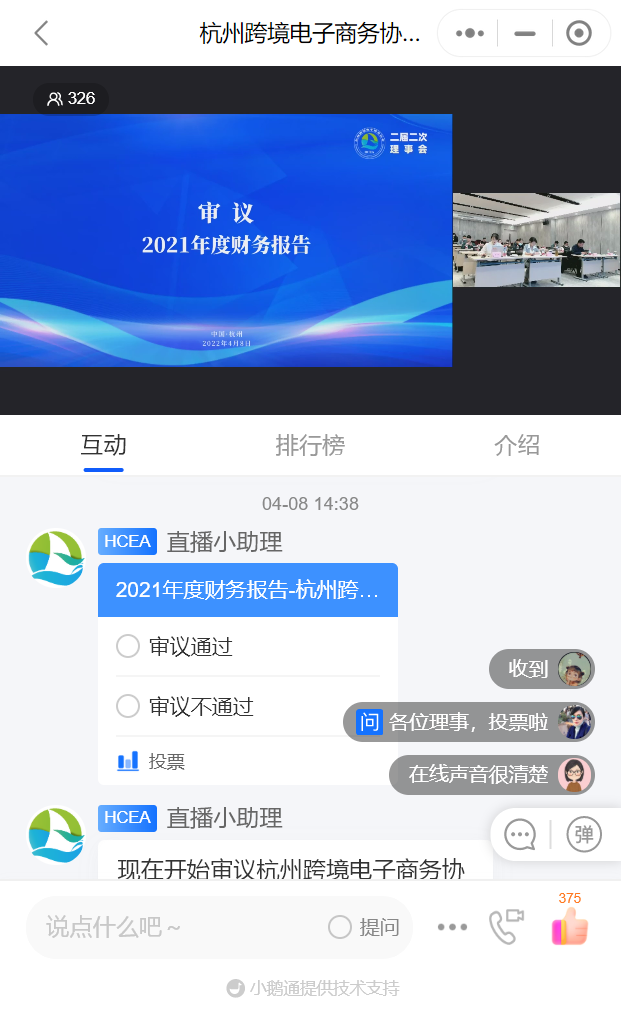Give a thumbs-up like to the livestream
The image size is (621, 1020).
pyautogui.click(x=570, y=927)
